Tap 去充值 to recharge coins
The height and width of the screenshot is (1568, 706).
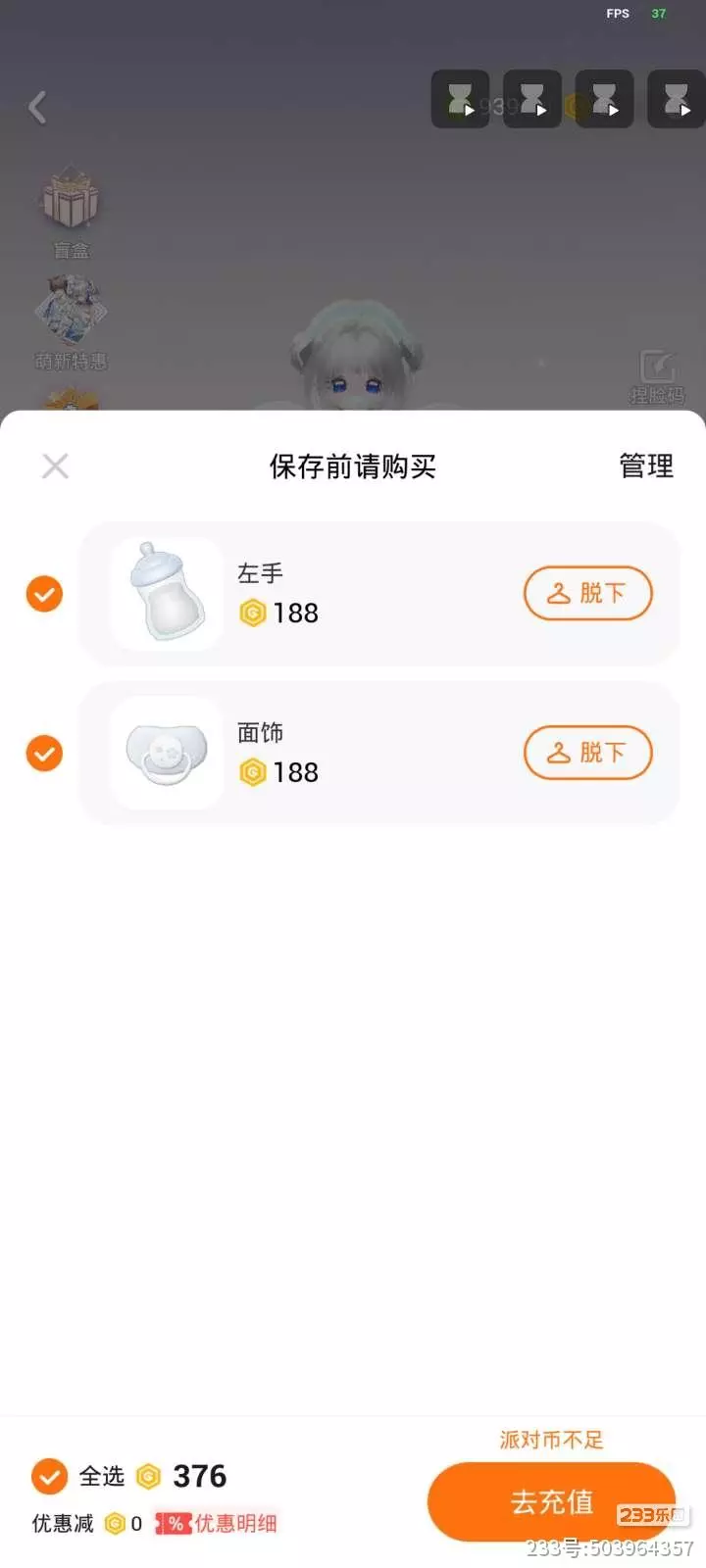click(551, 1501)
